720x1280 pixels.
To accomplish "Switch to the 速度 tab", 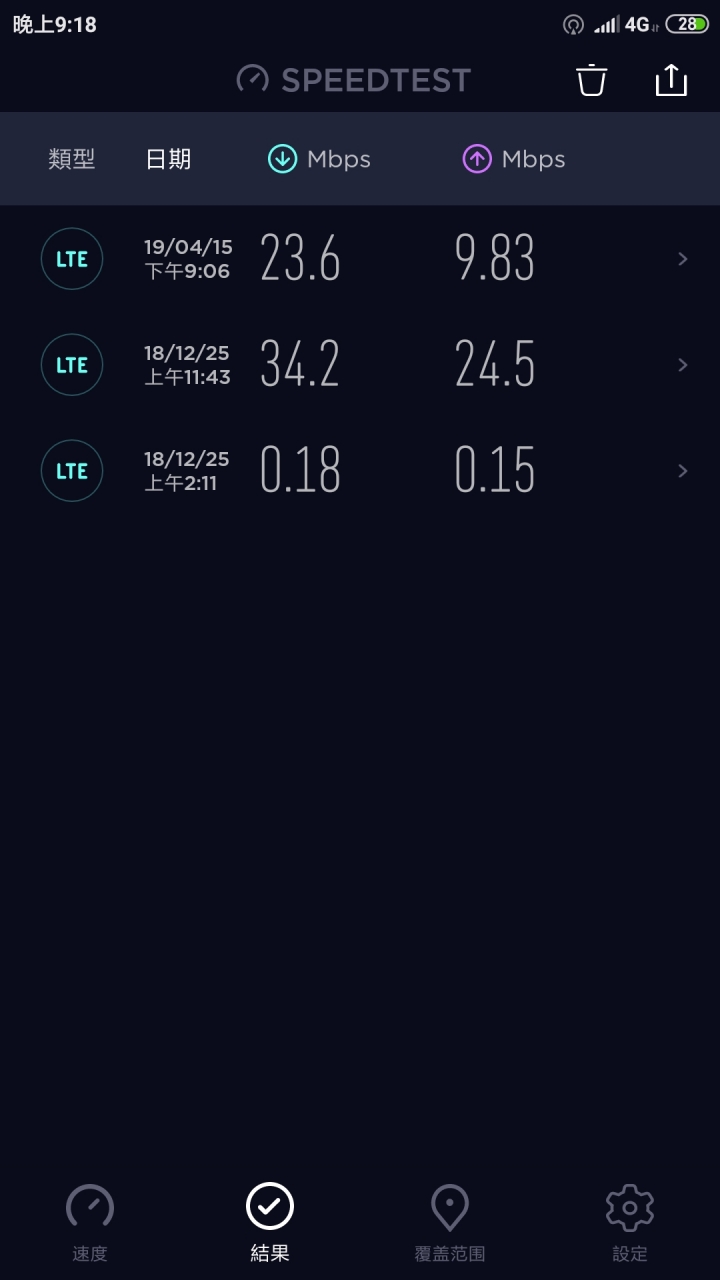I will [x=90, y=1222].
